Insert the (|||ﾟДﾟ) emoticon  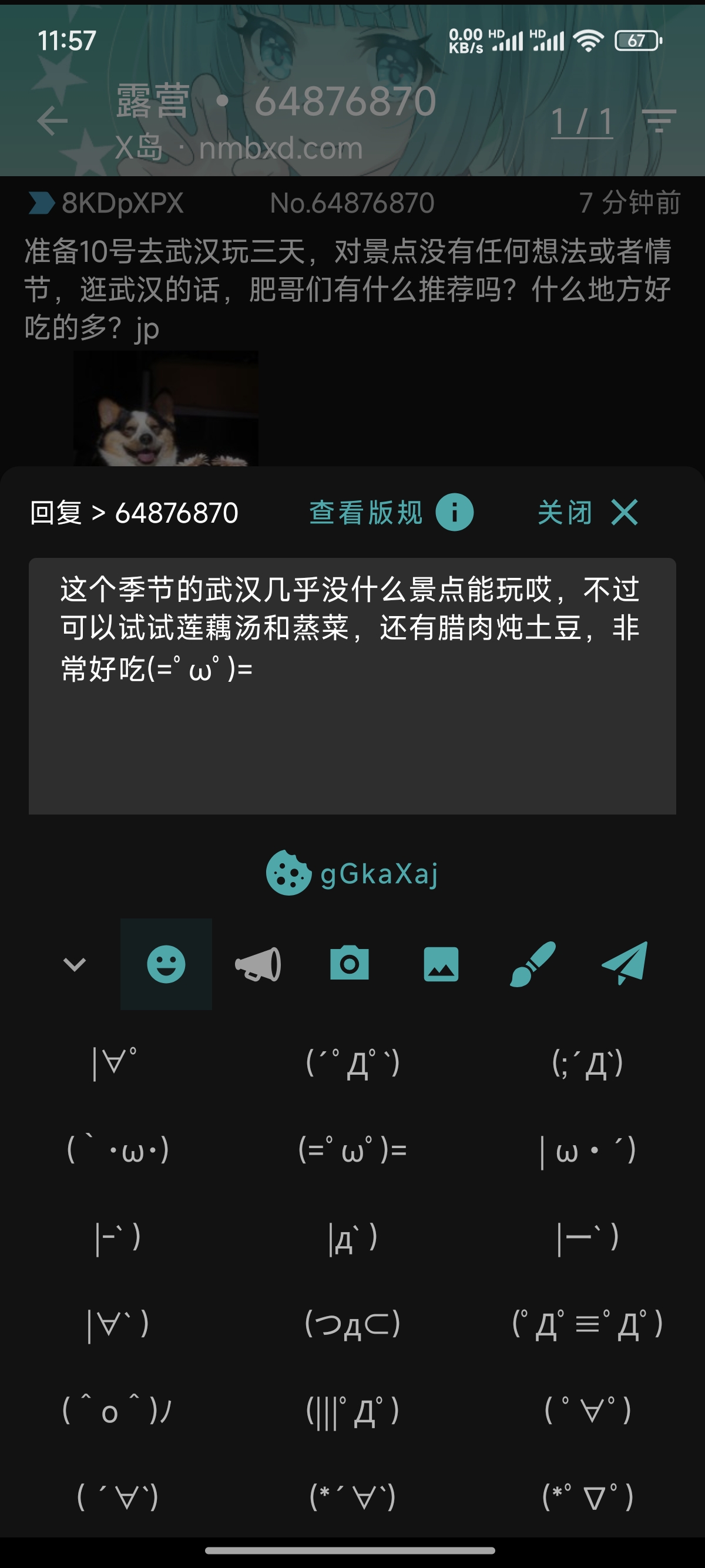[352, 1411]
